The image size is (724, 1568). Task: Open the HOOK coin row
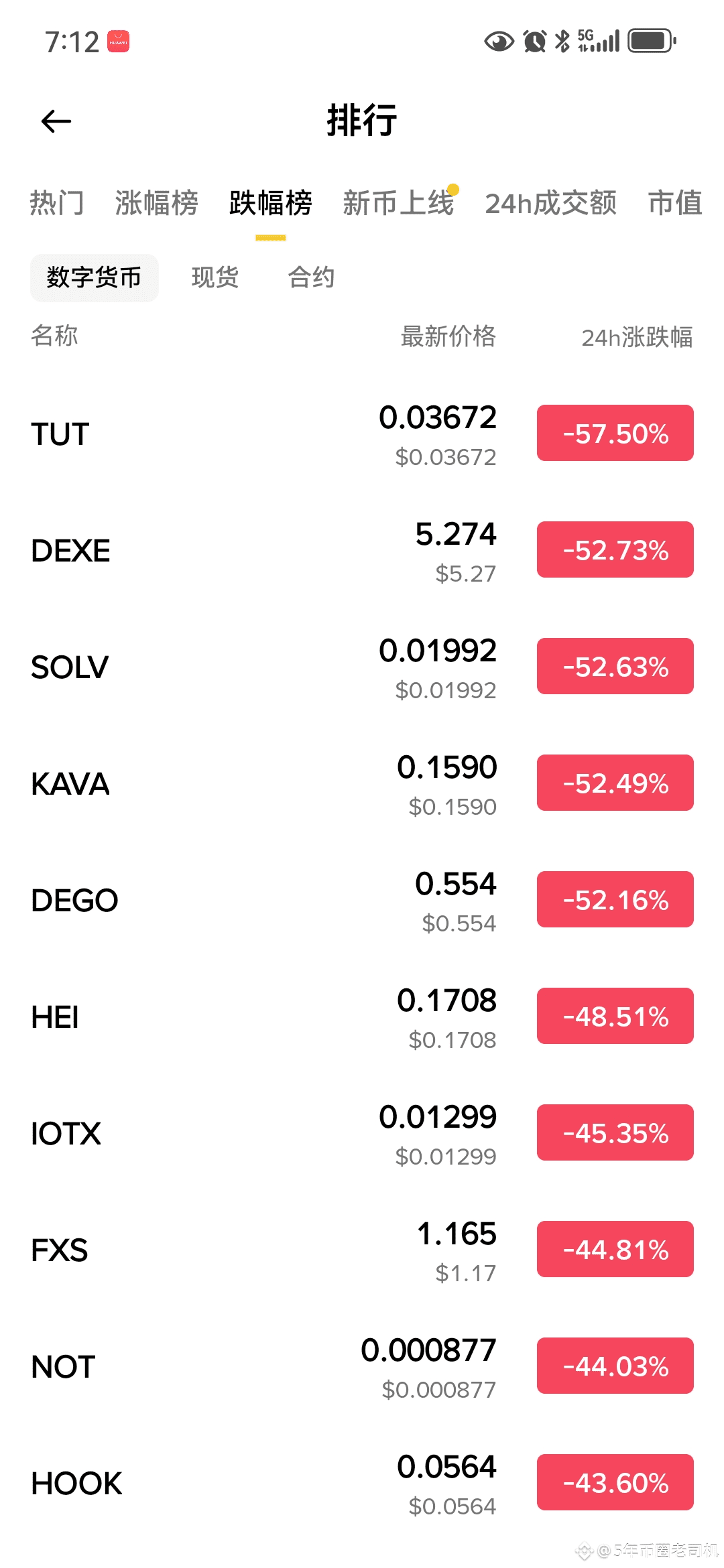point(268,1483)
